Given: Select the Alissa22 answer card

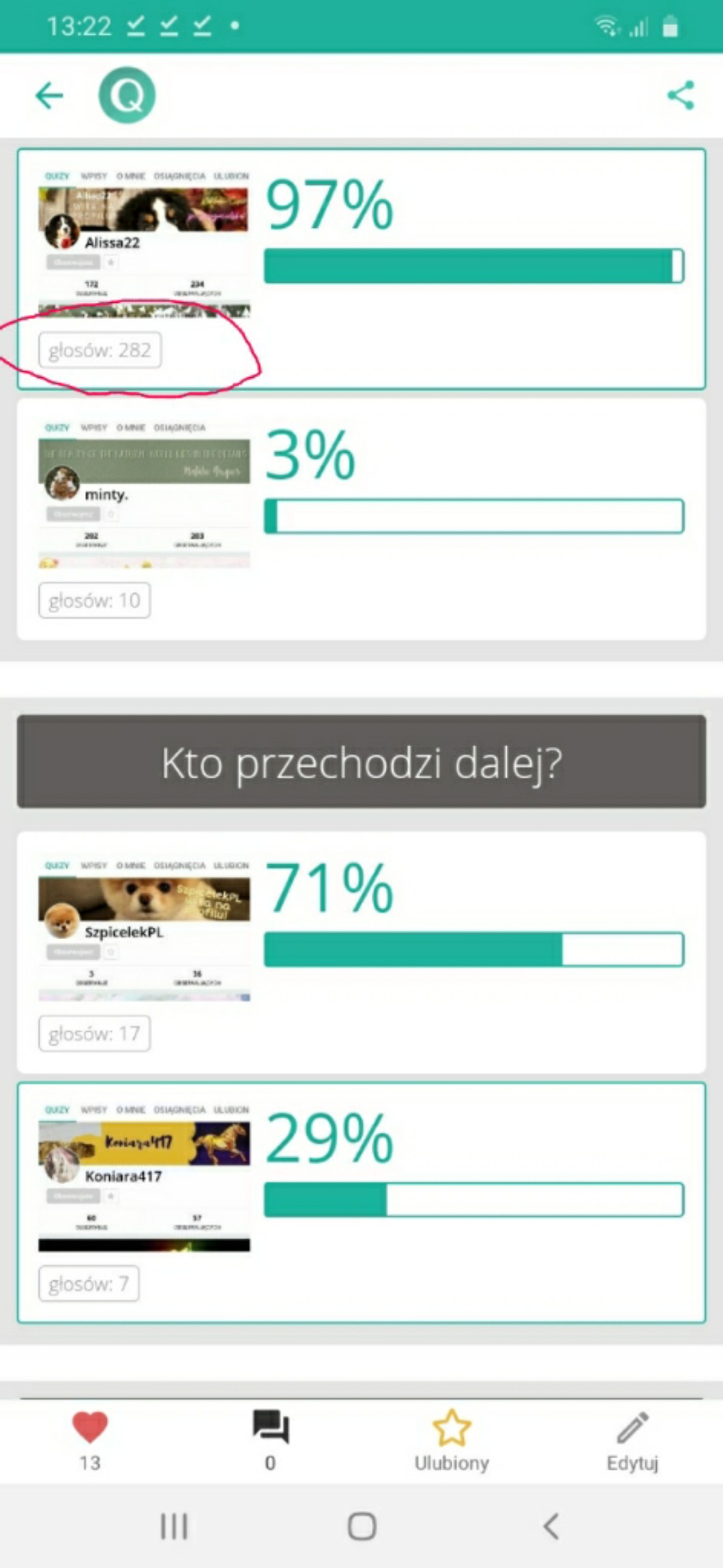Looking at the screenshot, I should pos(361,269).
